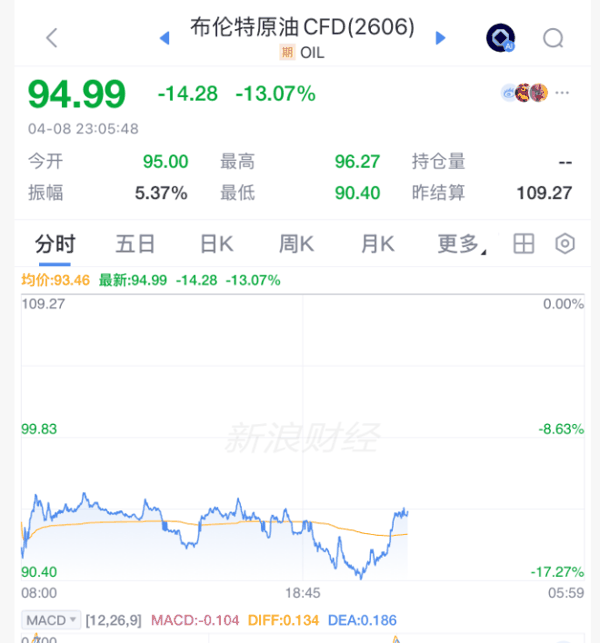Change the MACD indicator dropdown
The image size is (600, 643).
(x=52, y=620)
